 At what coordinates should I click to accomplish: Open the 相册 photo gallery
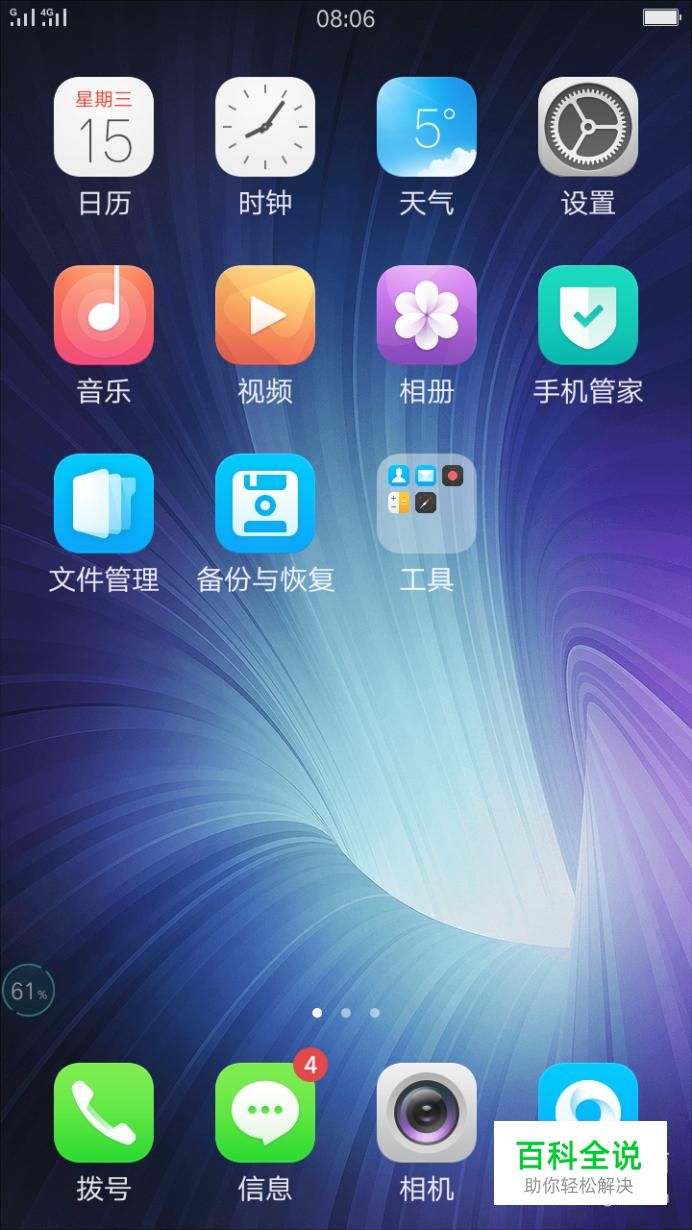tap(426, 315)
